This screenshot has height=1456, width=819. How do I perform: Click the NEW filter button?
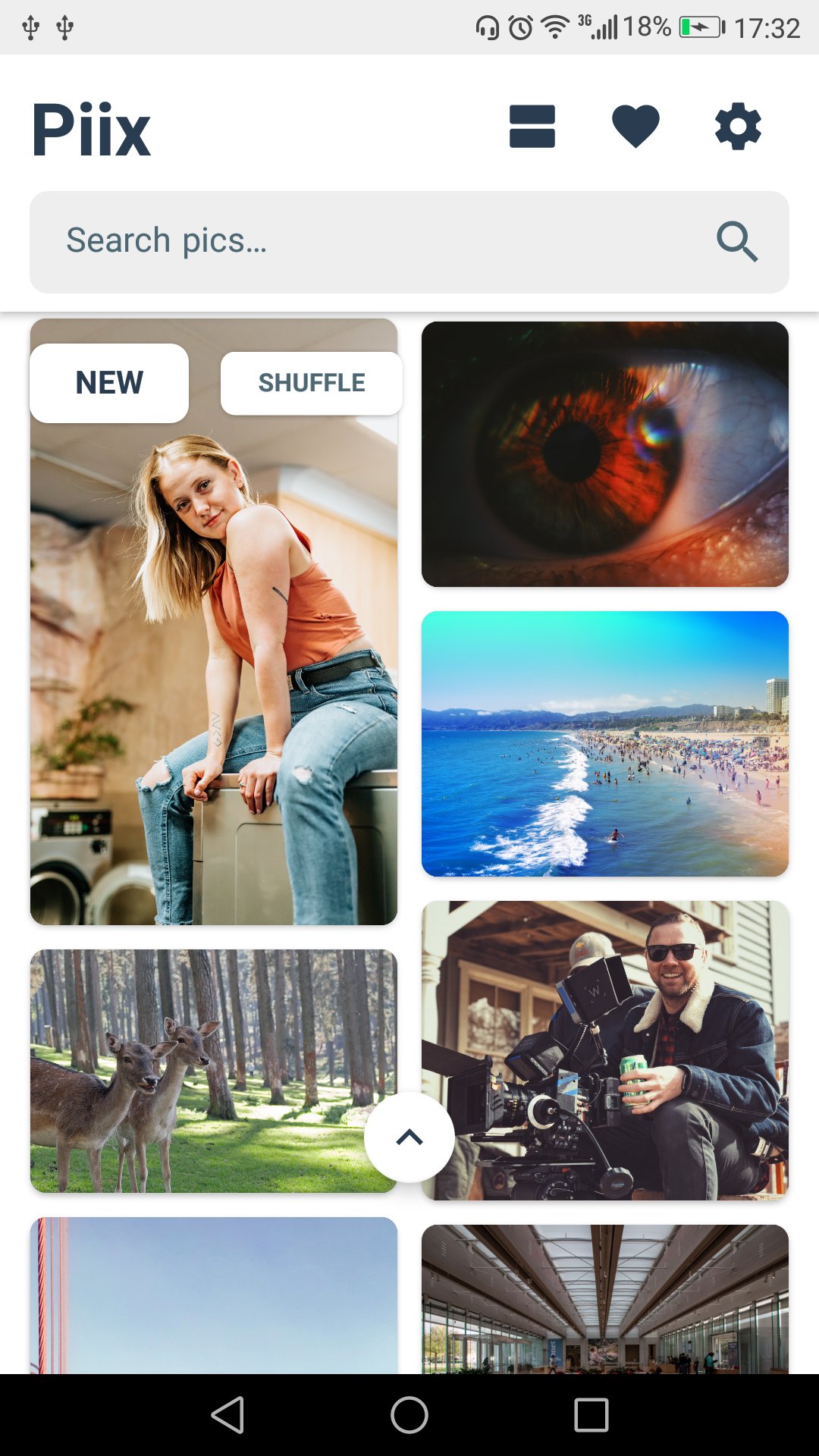(x=108, y=382)
